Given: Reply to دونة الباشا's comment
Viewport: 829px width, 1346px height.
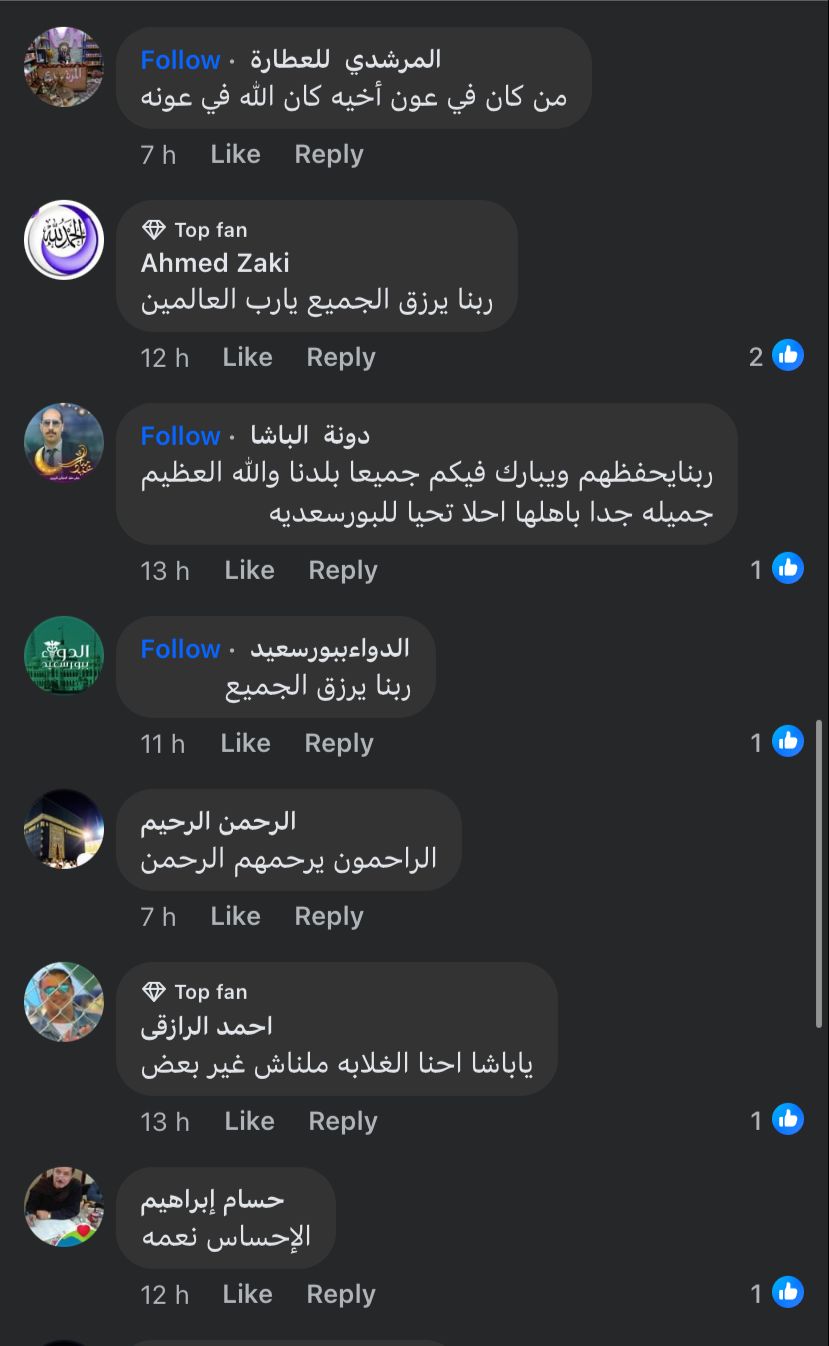Looking at the screenshot, I should (342, 570).
